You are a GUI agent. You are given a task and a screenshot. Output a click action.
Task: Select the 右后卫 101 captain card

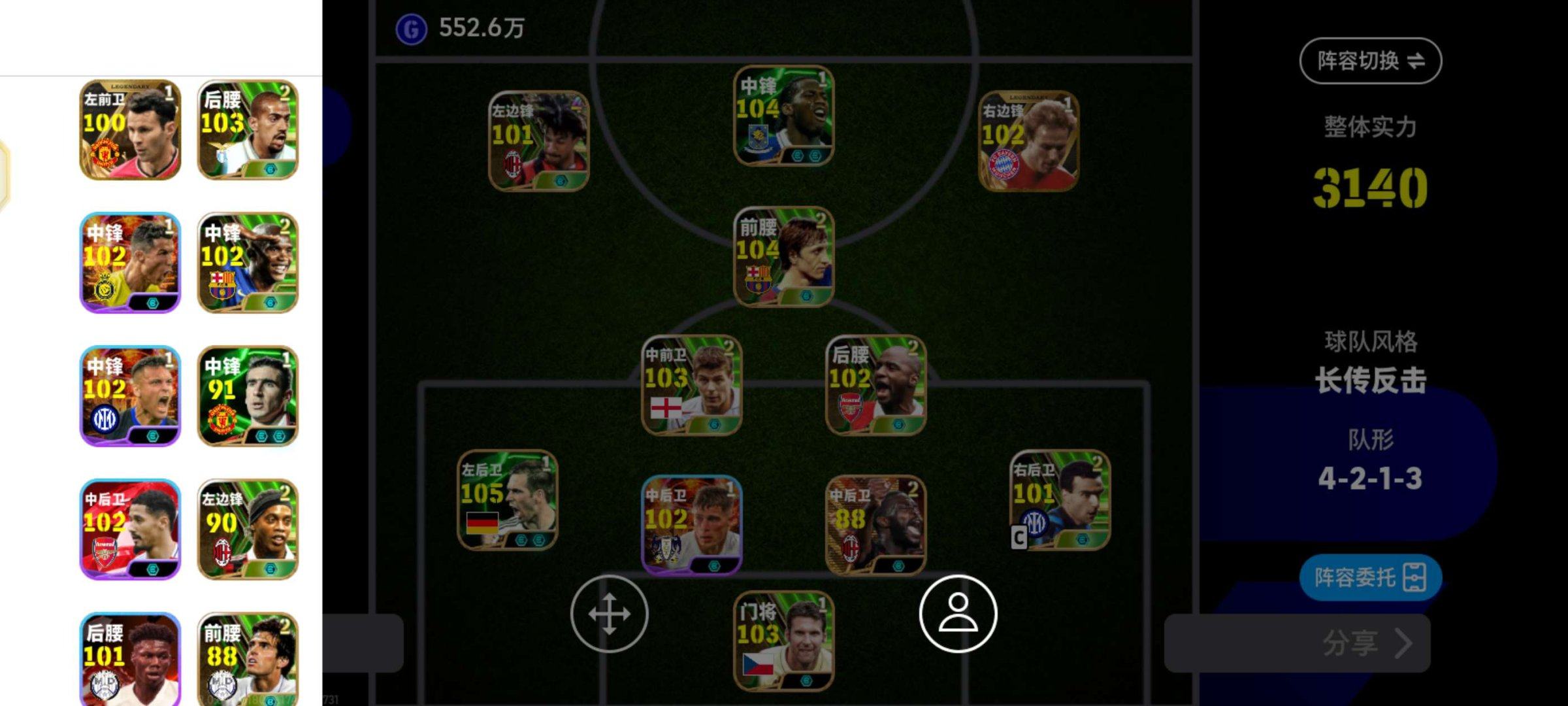pos(1060,500)
